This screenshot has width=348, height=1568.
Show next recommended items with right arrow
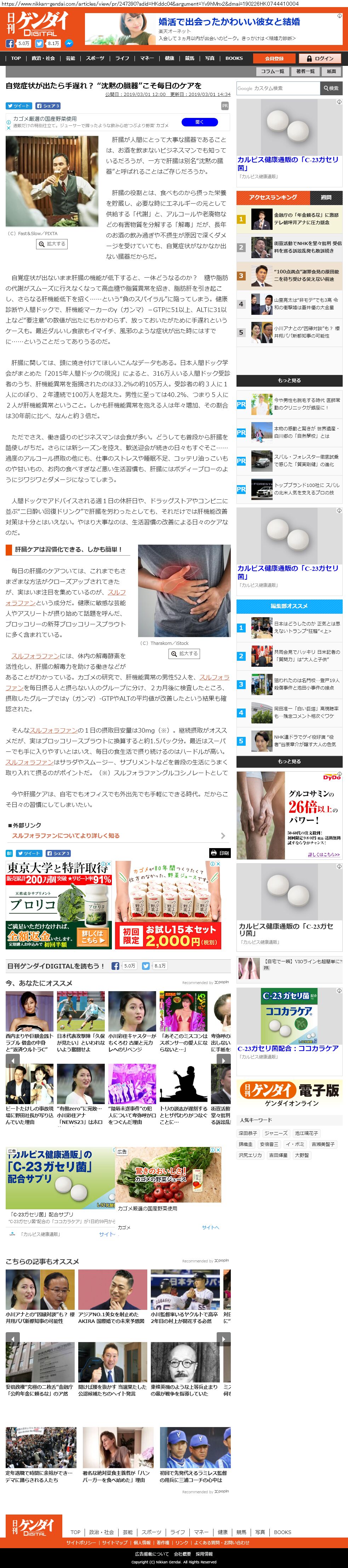click(224, 1060)
